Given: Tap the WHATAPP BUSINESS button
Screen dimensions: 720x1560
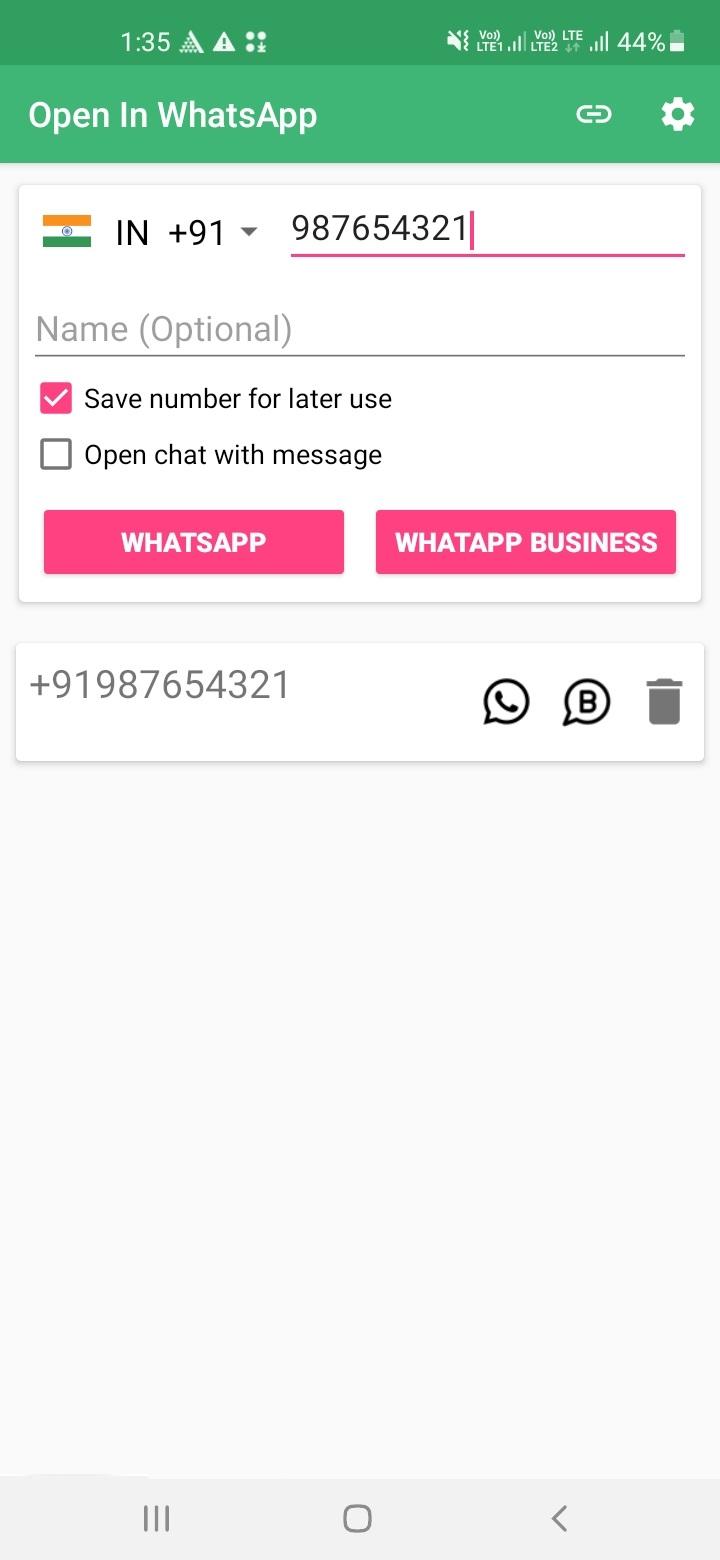Looking at the screenshot, I should pos(526,542).
